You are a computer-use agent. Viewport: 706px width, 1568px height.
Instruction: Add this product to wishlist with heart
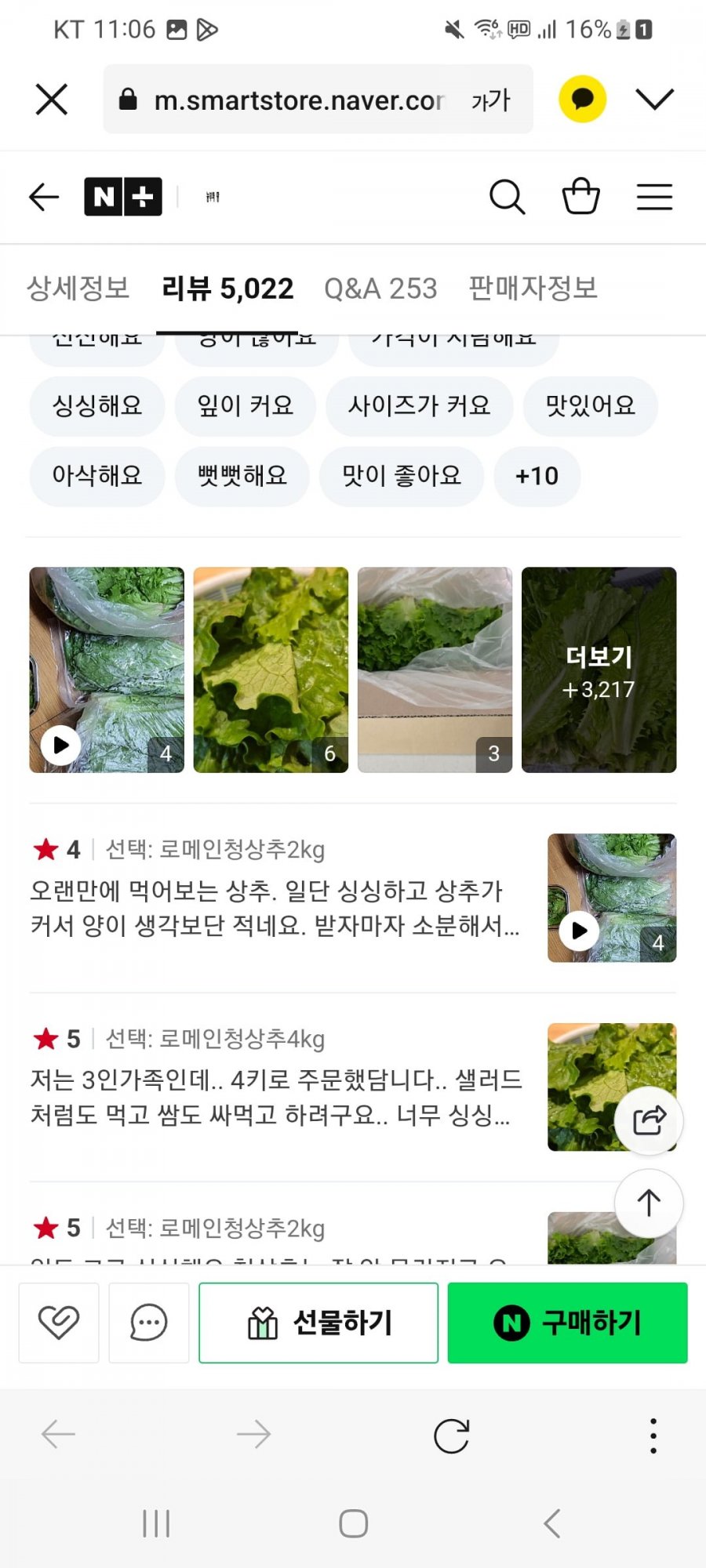click(x=59, y=1323)
